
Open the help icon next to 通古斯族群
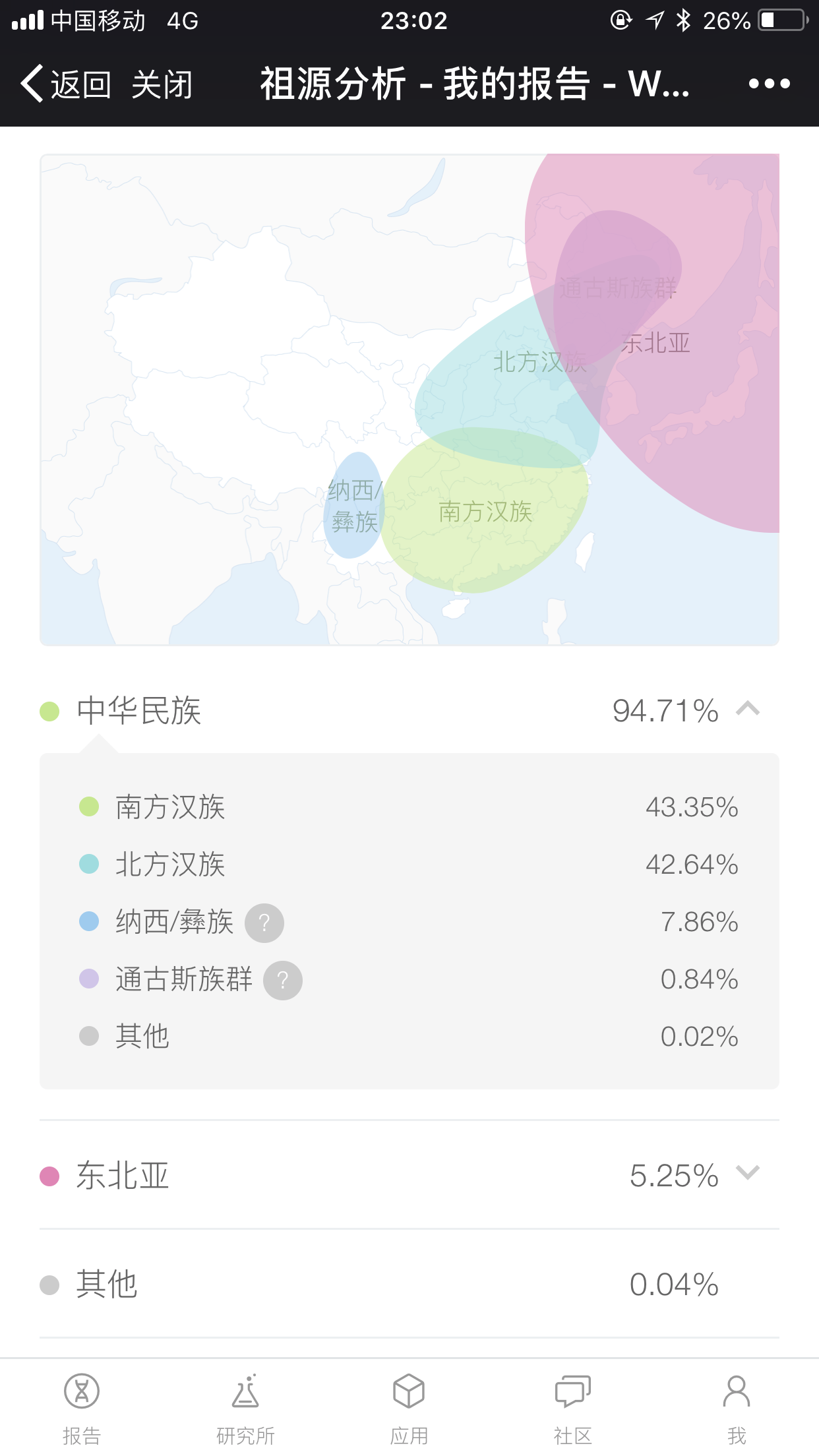283,981
